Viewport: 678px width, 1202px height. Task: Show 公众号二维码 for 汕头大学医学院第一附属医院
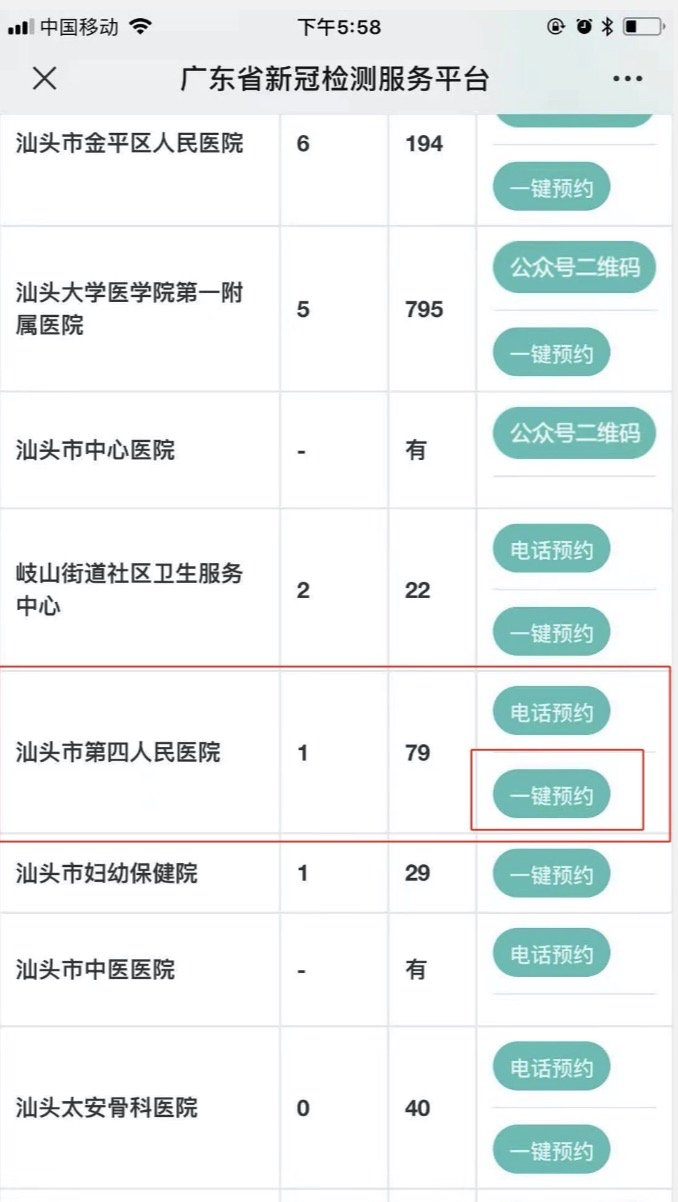coord(574,267)
